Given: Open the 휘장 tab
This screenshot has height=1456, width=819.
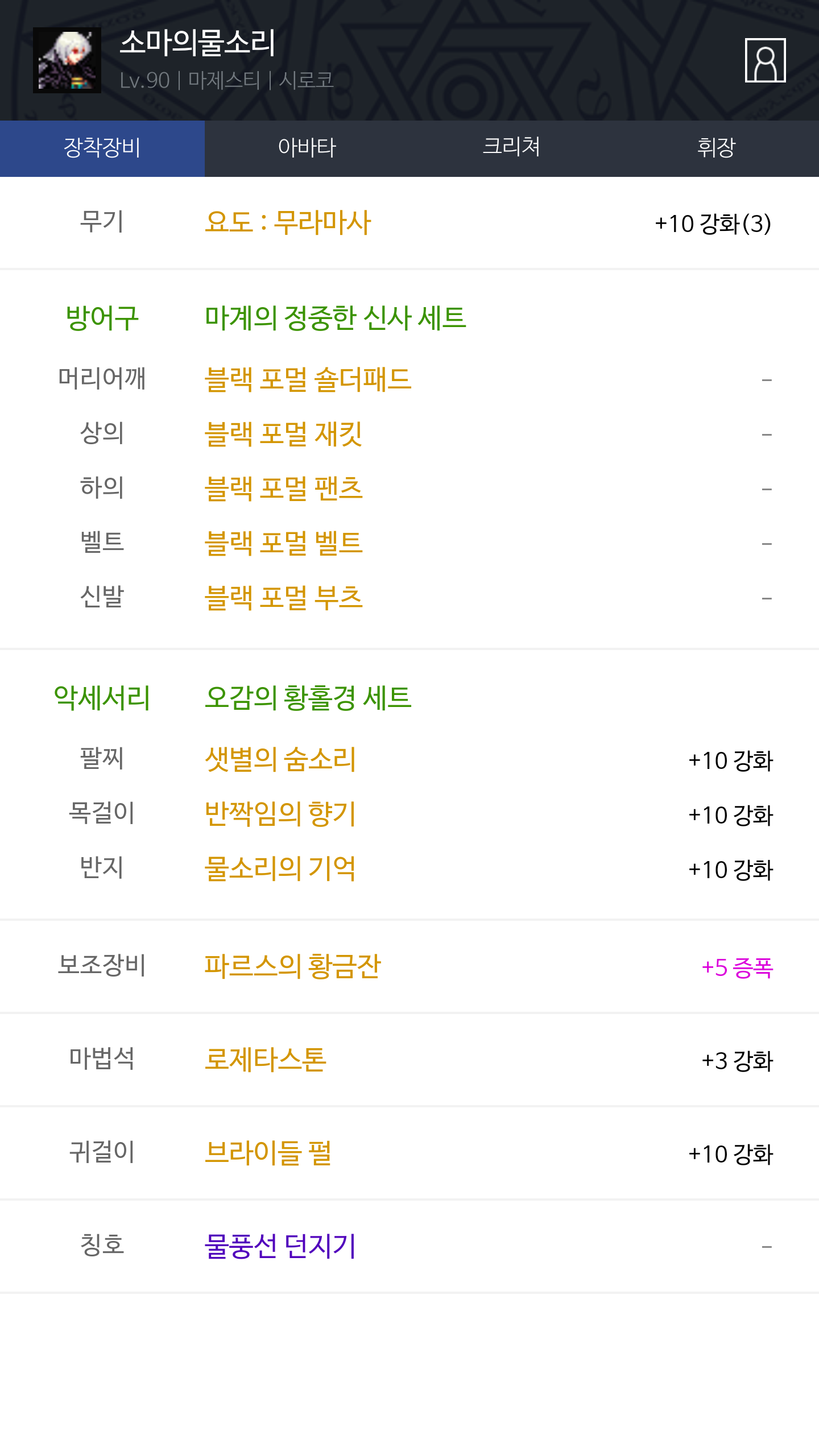Looking at the screenshot, I should [717, 148].
